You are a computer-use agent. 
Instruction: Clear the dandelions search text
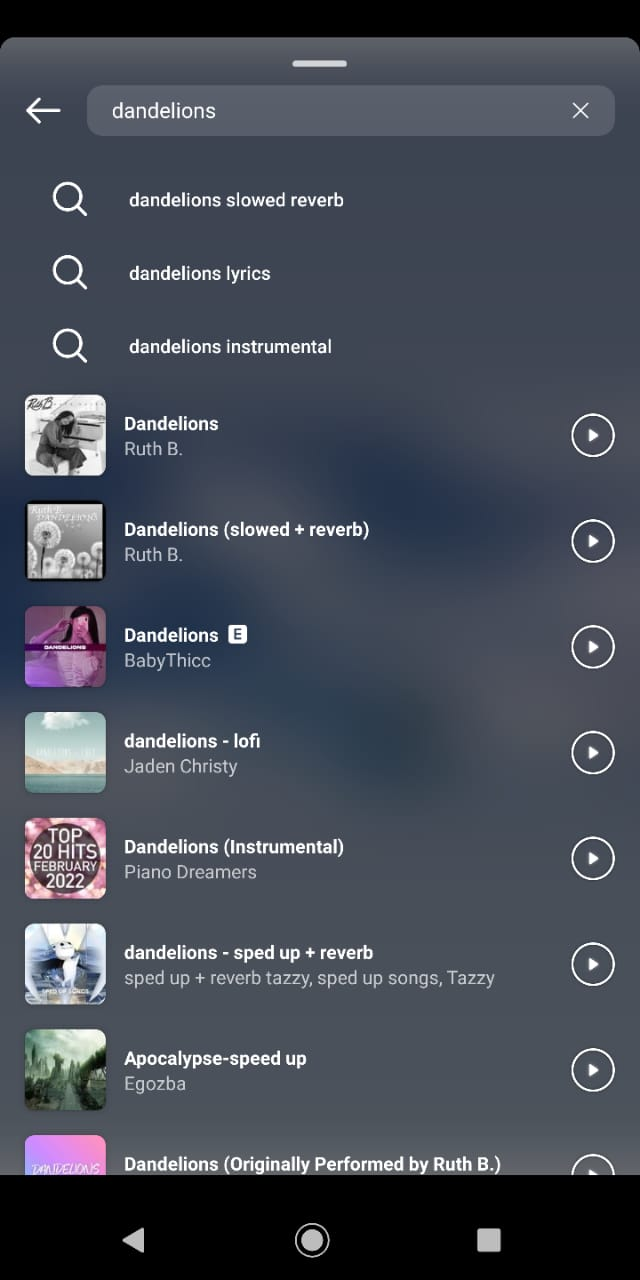pos(580,110)
